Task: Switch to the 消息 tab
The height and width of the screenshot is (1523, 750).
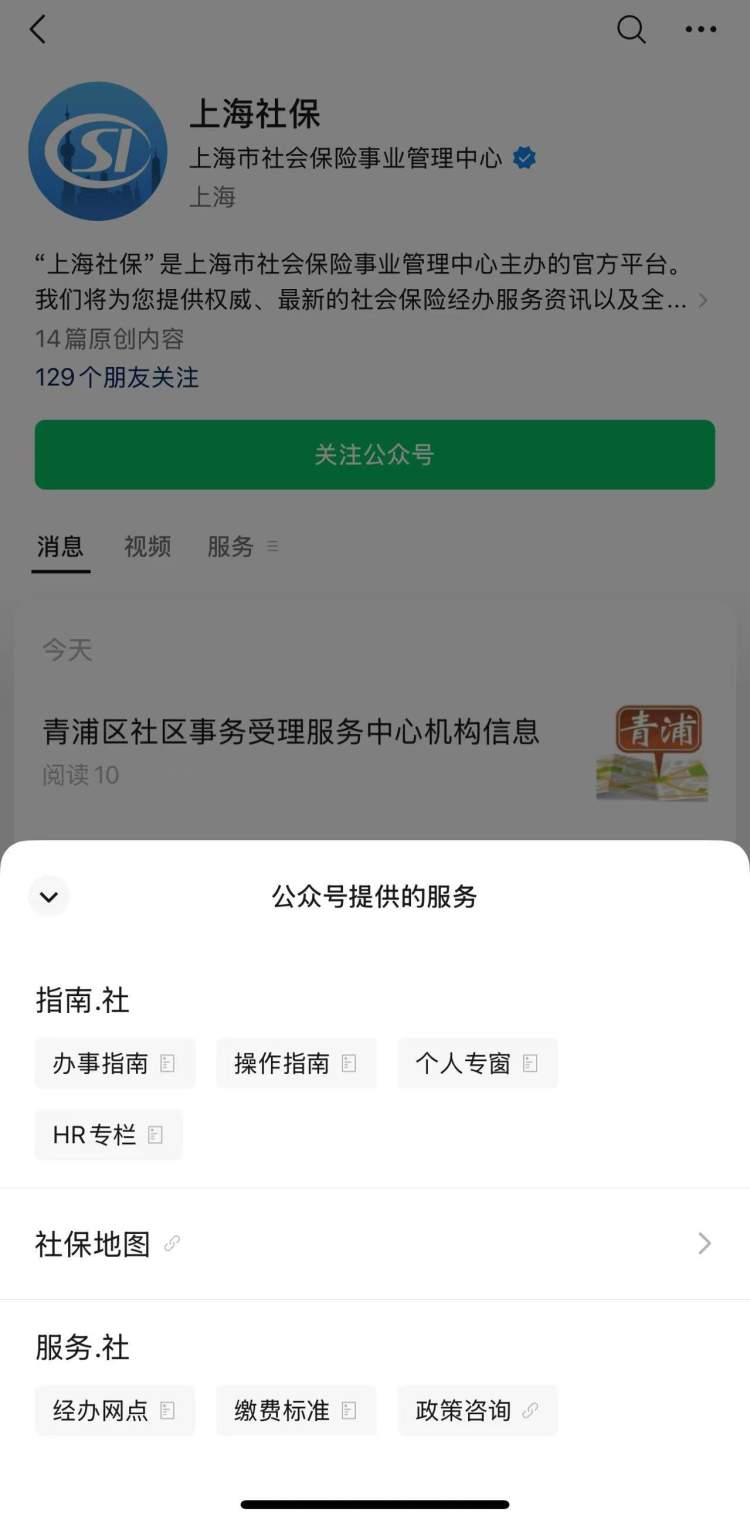Action: click(x=60, y=547)
